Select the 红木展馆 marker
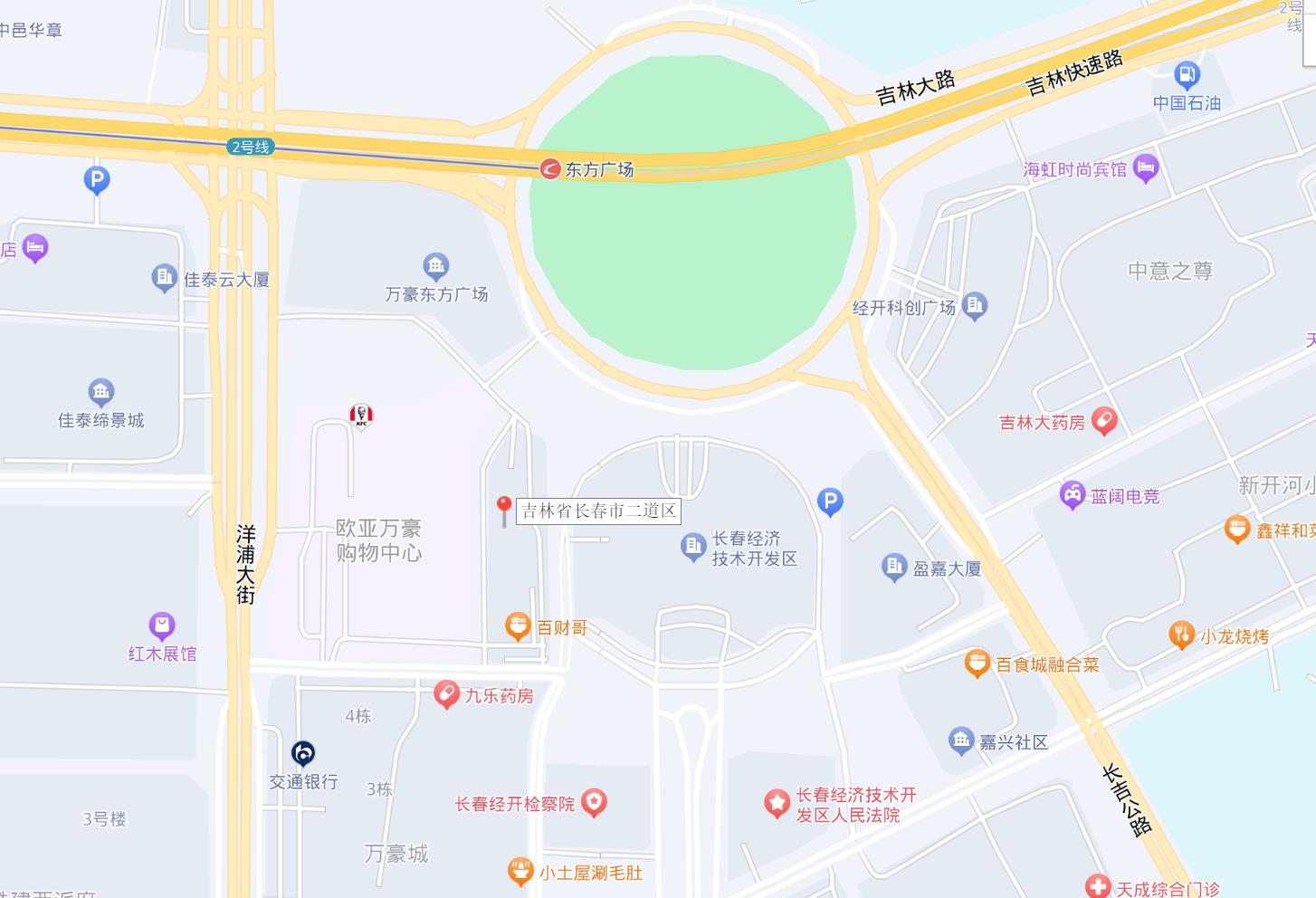The image size is (1316, 898). 162,626
